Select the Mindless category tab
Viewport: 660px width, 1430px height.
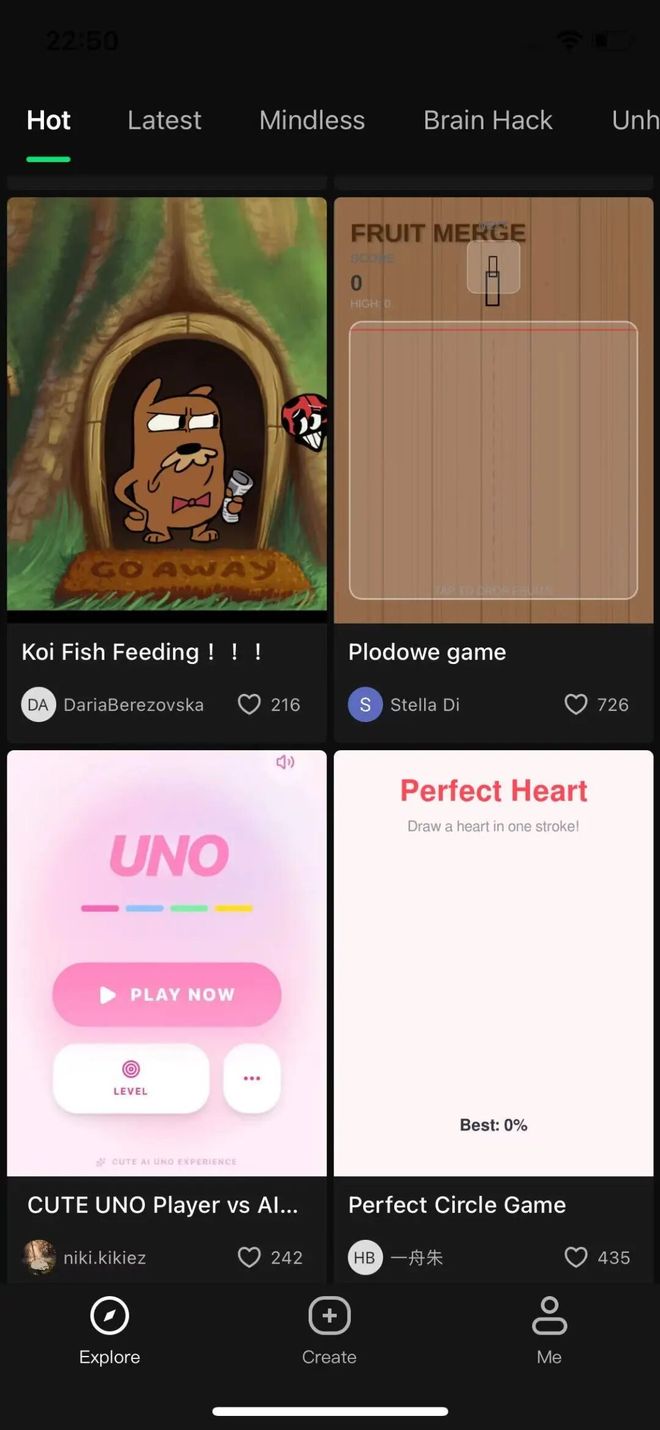click(311, 121)
